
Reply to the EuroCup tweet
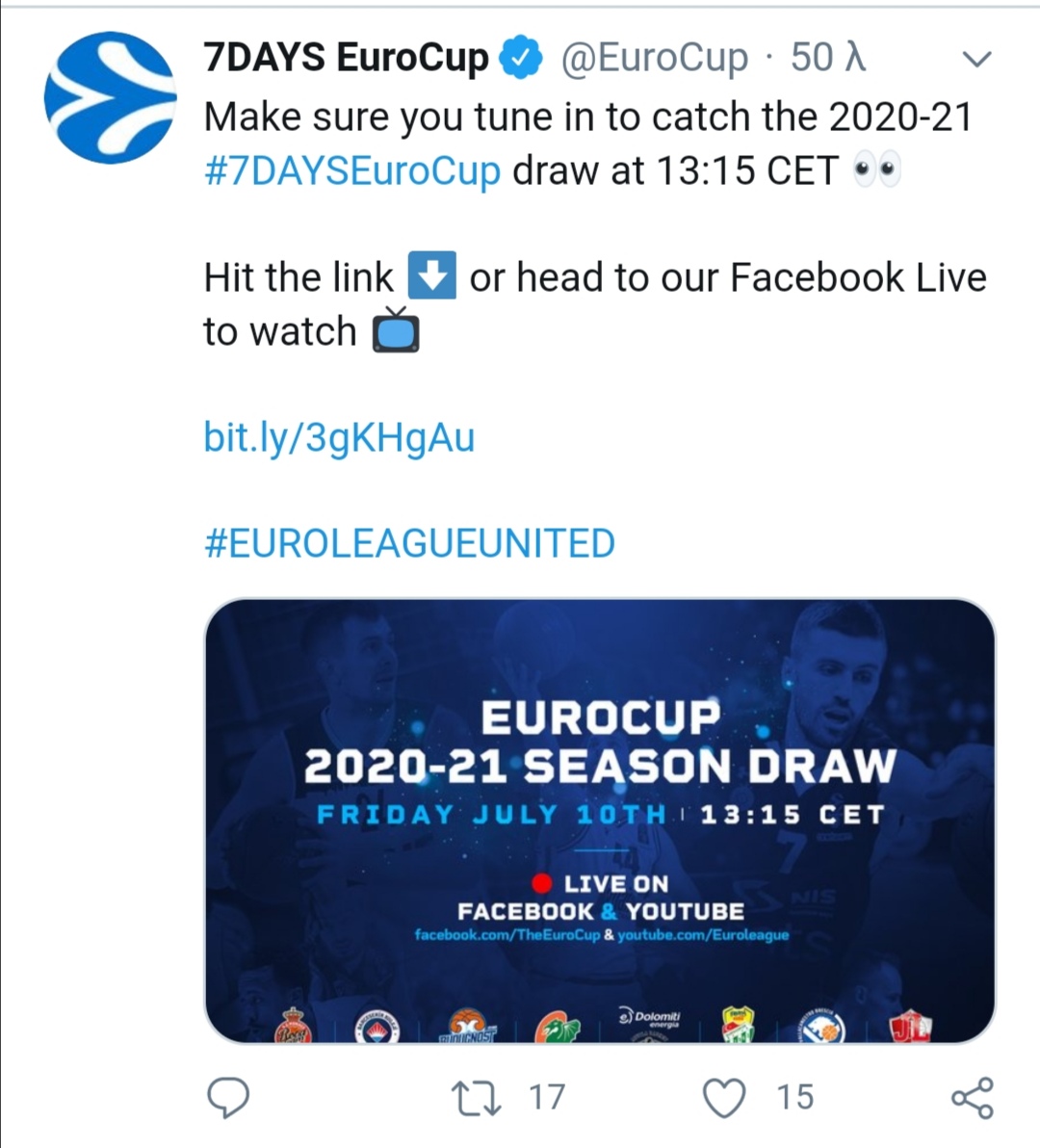tap(229, 1098)
